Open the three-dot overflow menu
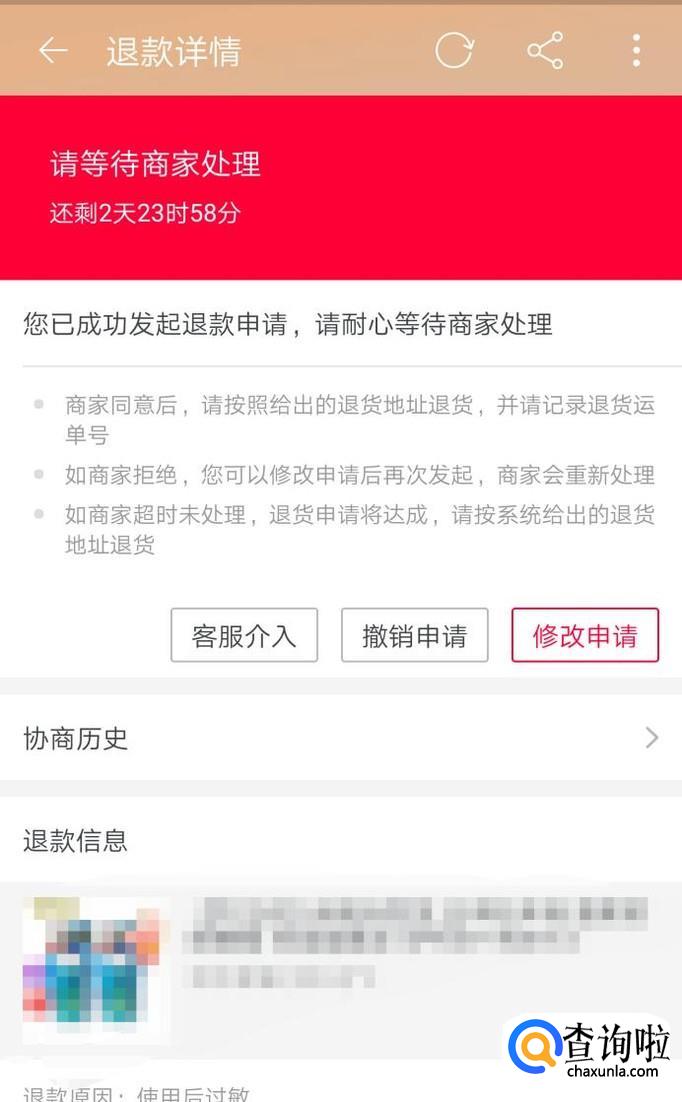 (636, 51)
